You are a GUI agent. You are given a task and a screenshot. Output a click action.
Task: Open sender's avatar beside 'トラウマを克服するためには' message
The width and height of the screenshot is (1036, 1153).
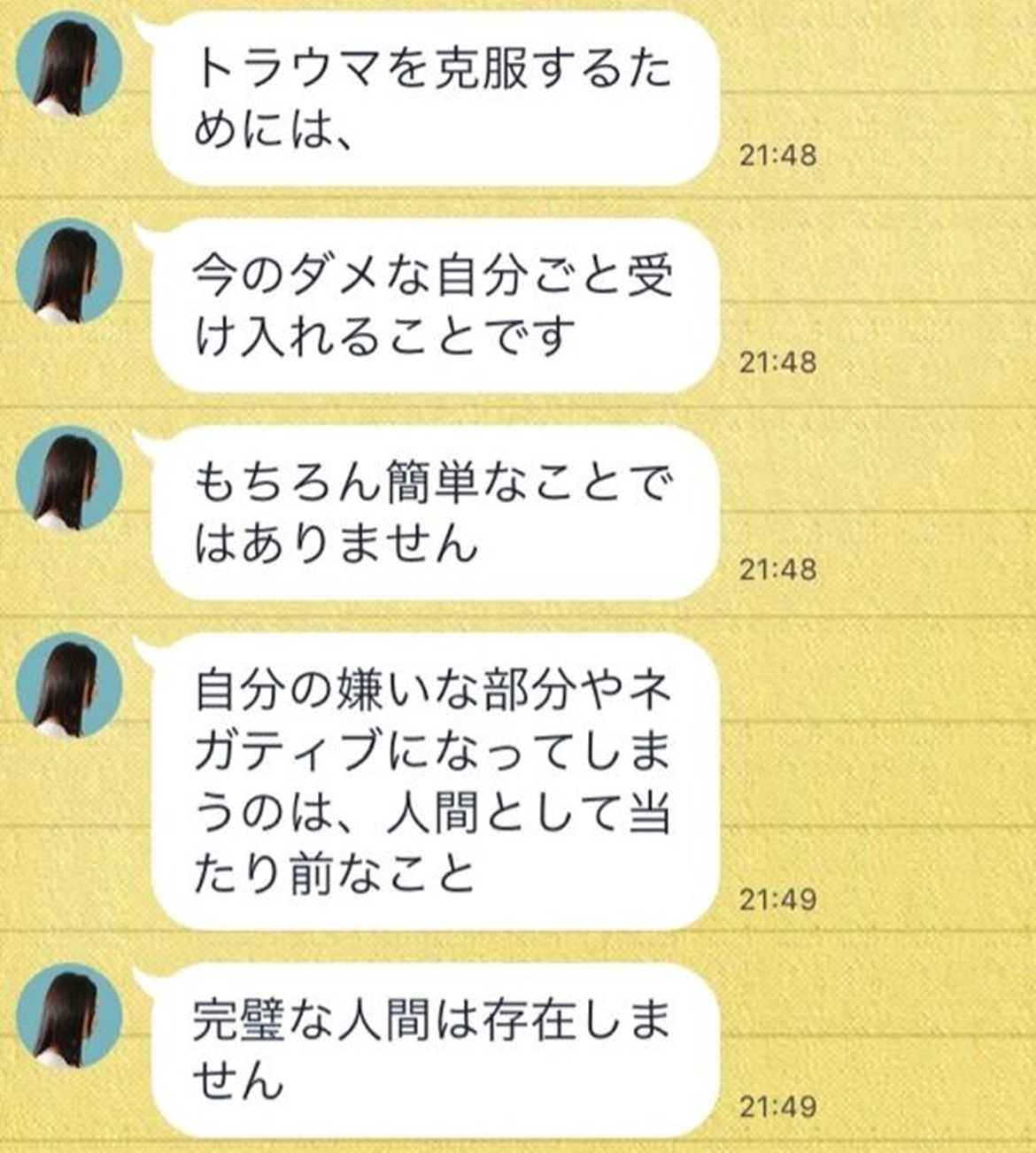coord(69,65)
